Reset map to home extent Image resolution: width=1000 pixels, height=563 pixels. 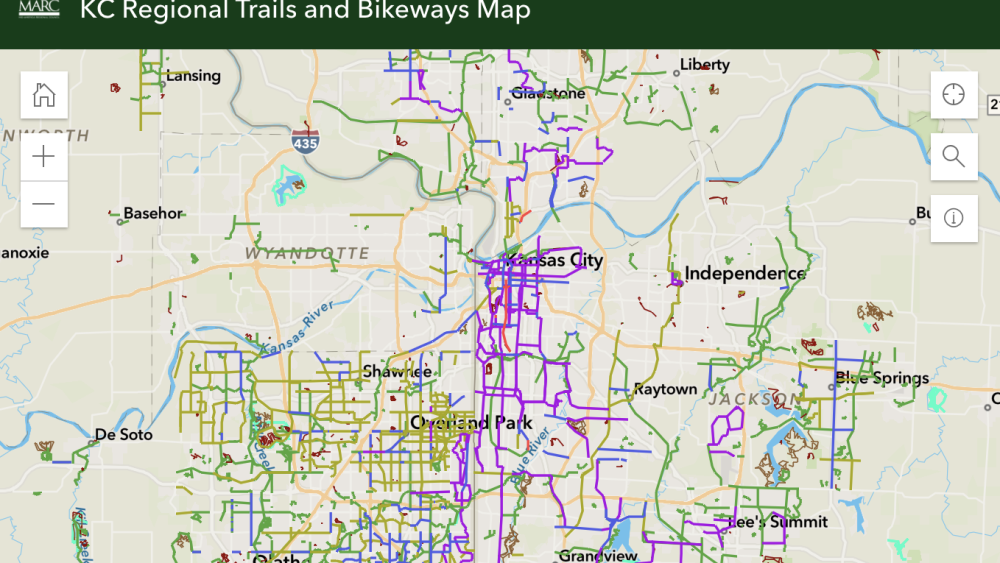44,95
